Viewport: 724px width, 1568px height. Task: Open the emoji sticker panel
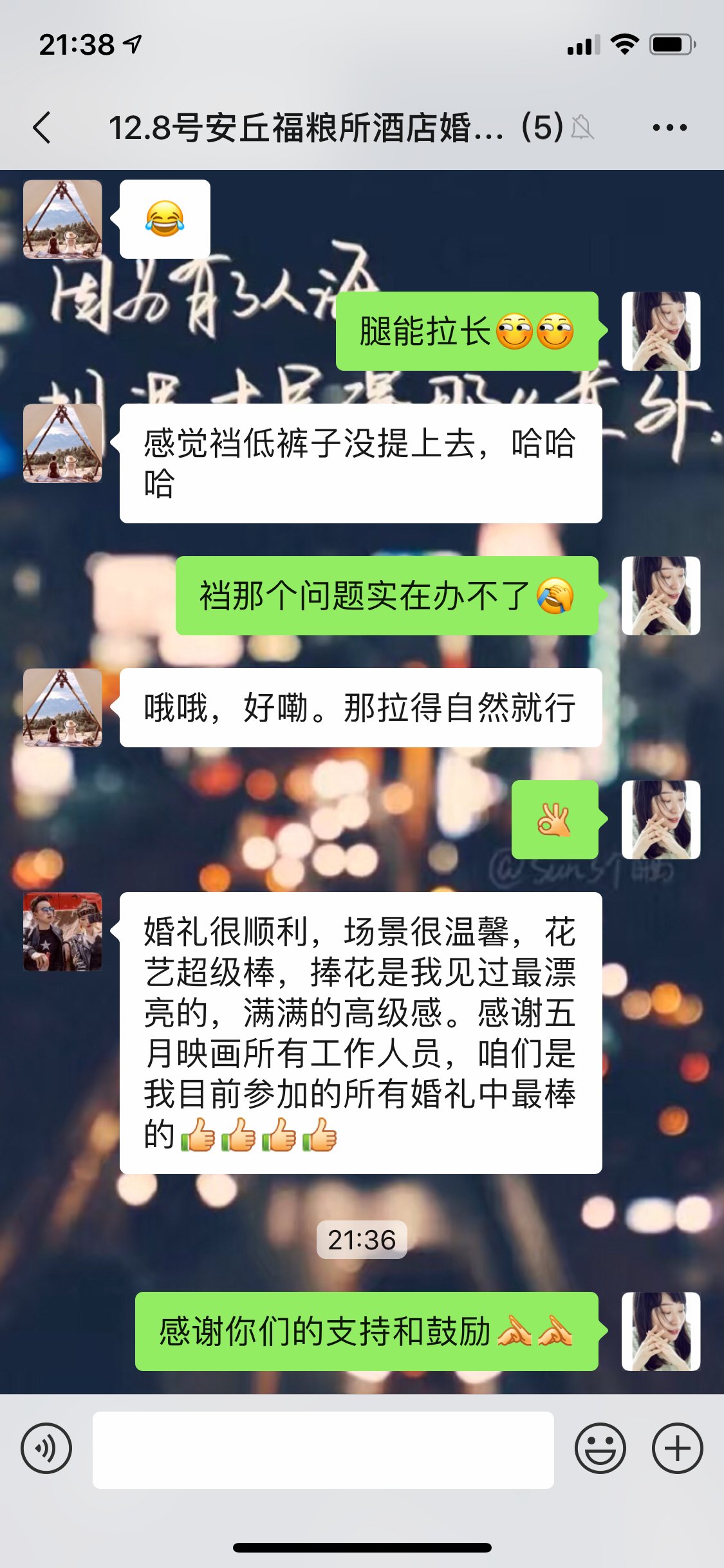(x=600, y=1449)
